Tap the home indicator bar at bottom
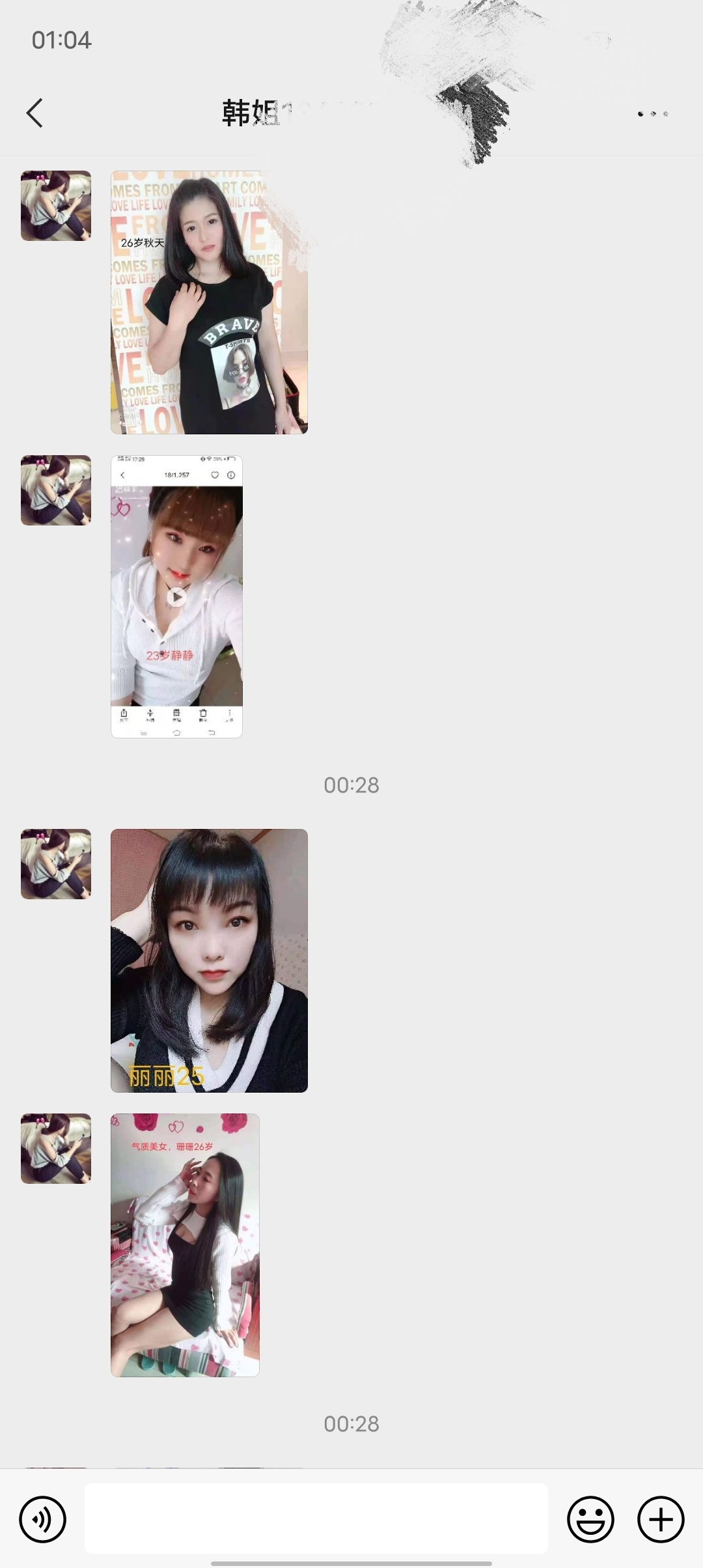Viewport: 703px width, 1568px height. tap(351, 1563)
